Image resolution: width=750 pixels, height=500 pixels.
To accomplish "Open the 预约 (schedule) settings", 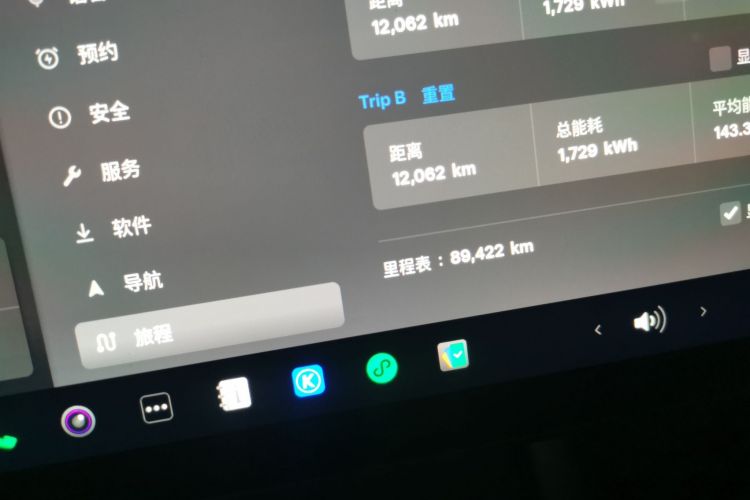I will click(x=82, y=55).
